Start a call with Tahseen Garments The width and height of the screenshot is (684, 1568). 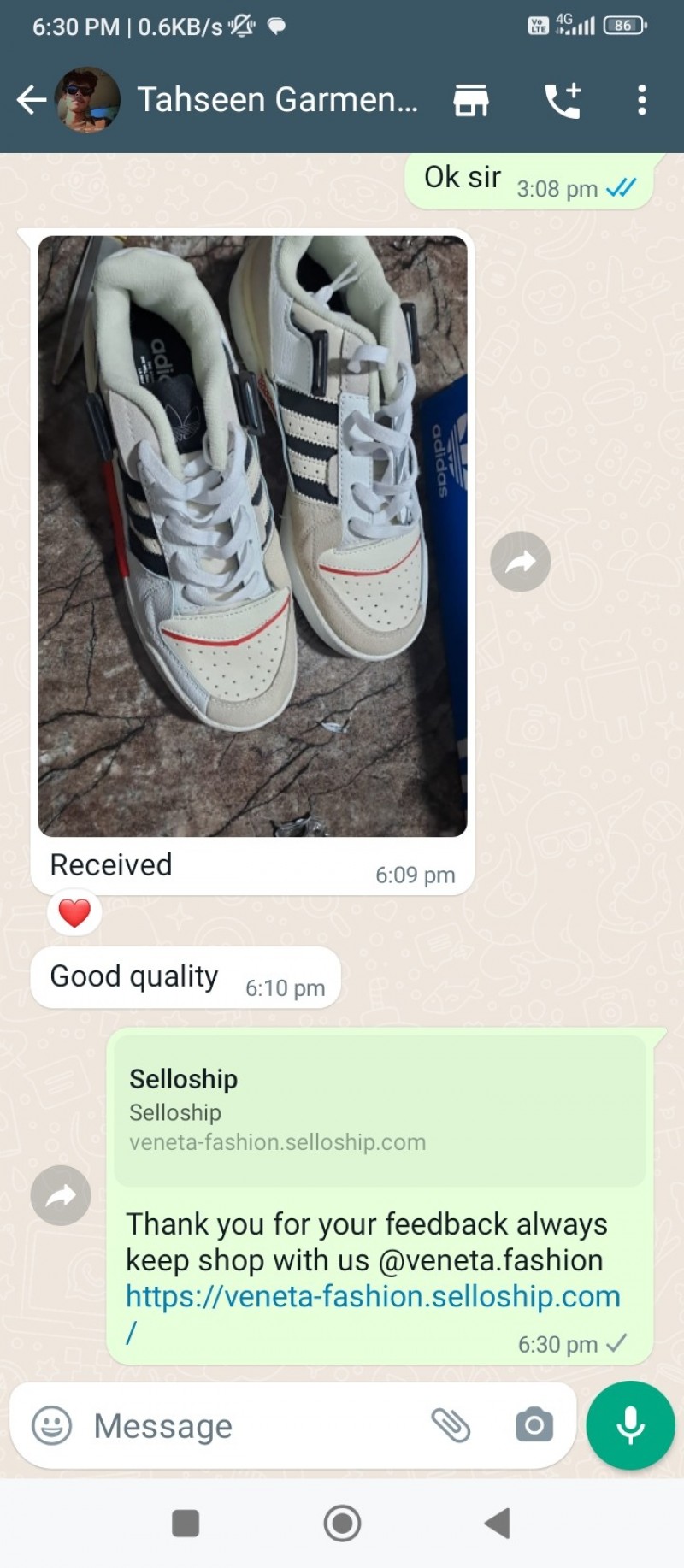pos(563,100)
